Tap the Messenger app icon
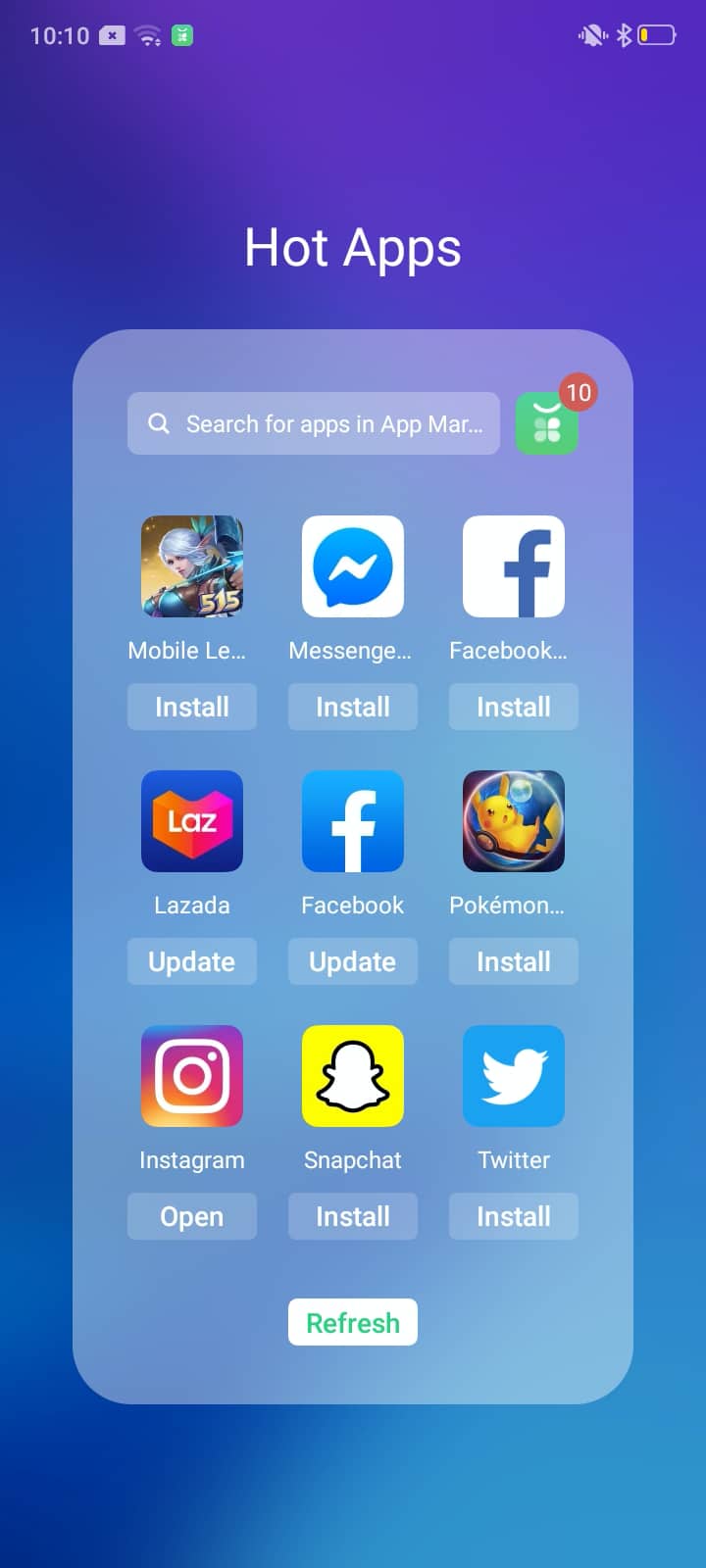 [x=353, y=566]
